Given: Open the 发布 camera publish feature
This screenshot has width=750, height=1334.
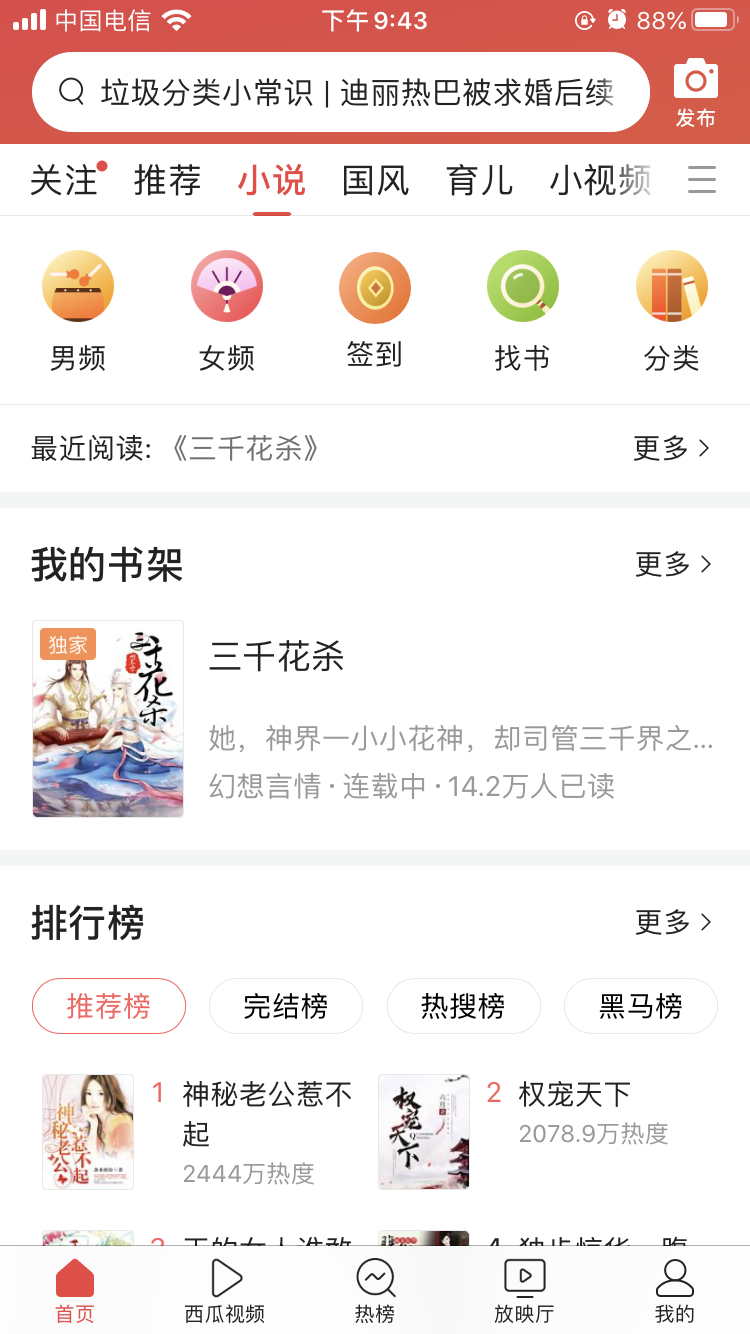Looking at the screenshot, I should click(x=696, y=90).
